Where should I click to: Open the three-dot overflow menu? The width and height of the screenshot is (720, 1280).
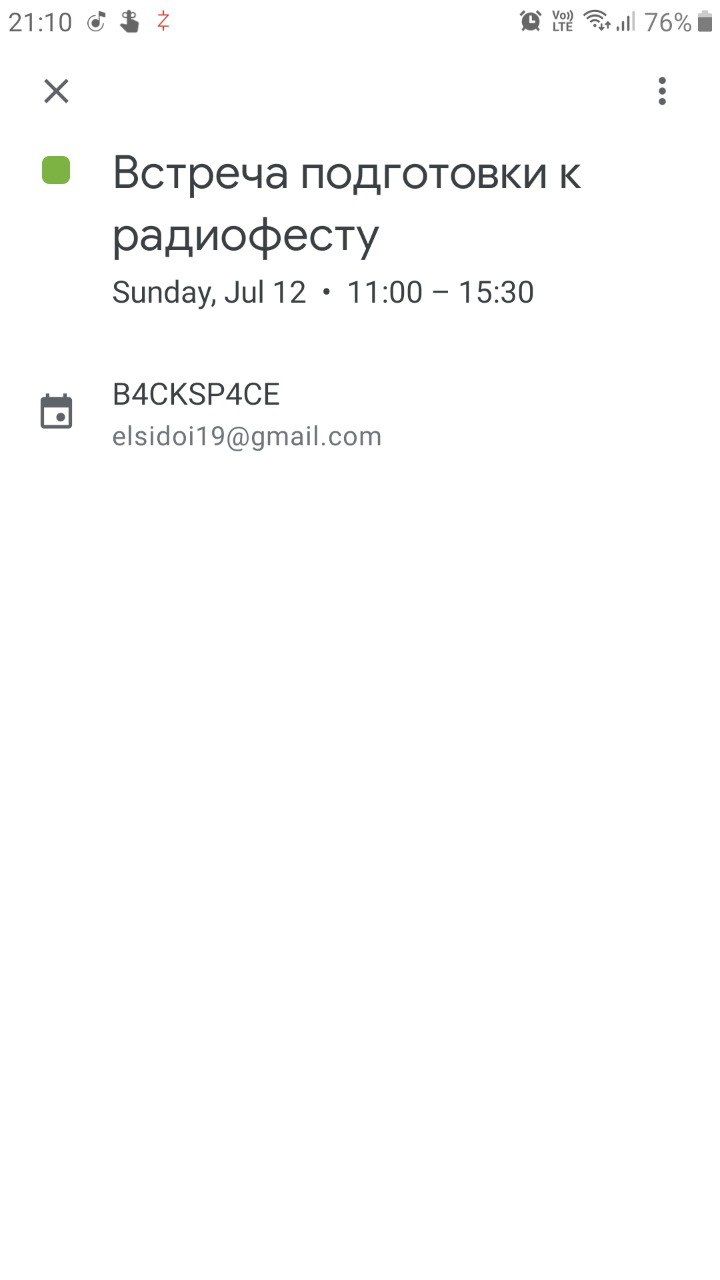pyautogui.click(x=662, y=91)
